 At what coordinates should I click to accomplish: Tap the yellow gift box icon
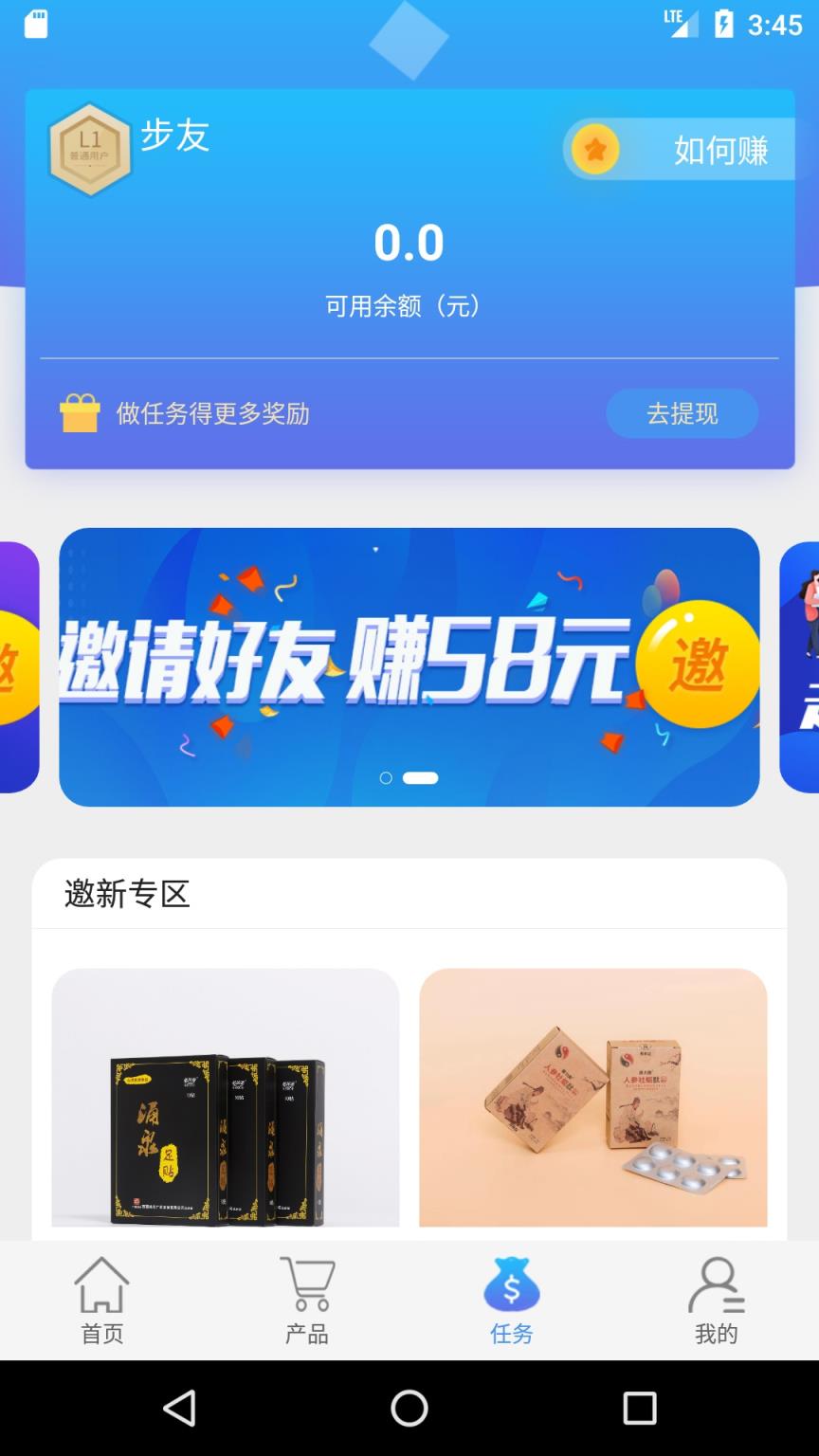click(x=79, y=412)
